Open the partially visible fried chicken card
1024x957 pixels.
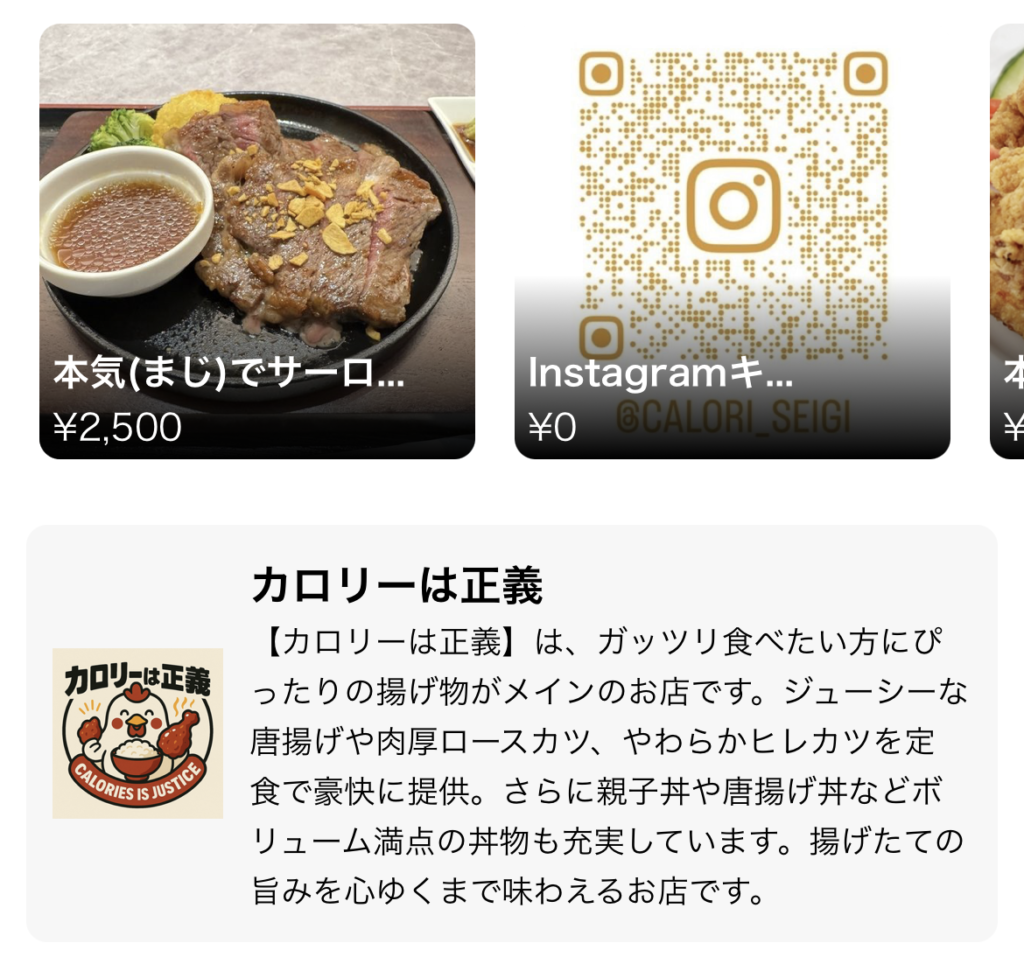pyautogui.click(x=1008, y=241)
